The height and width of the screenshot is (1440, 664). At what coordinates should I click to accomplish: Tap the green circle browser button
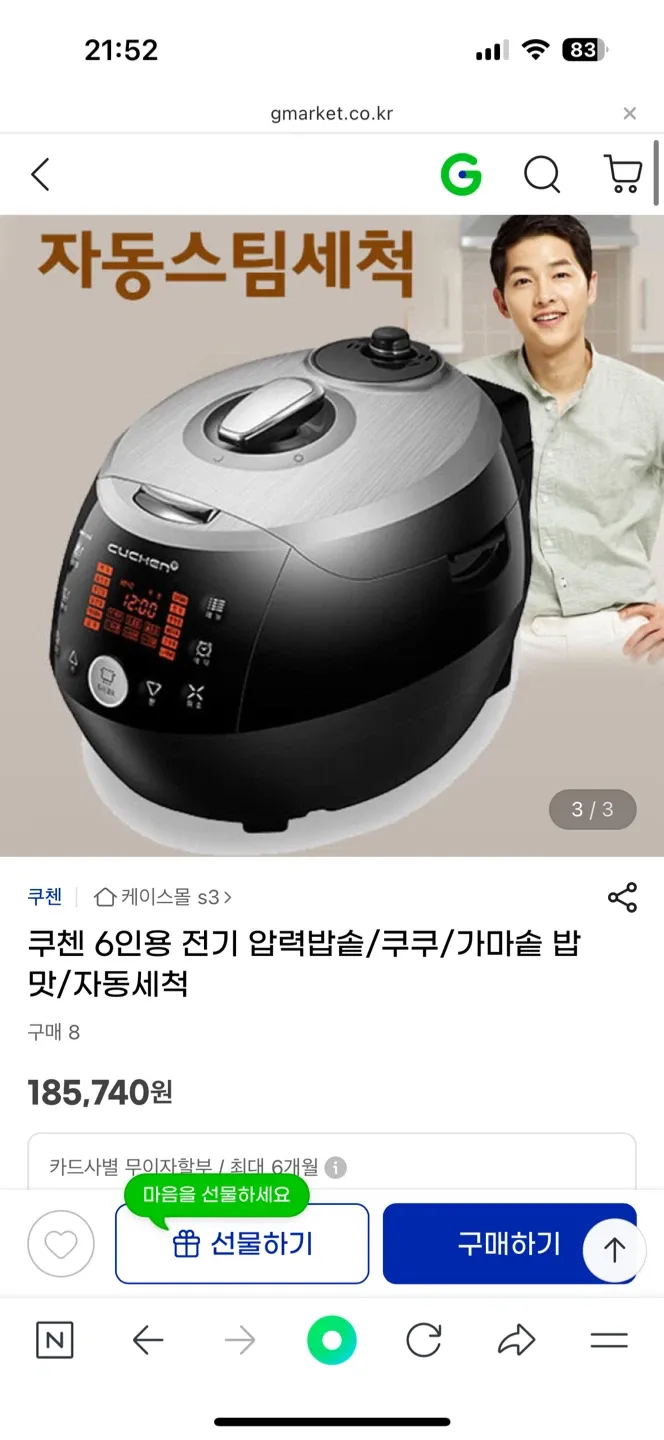point(332,1340)
